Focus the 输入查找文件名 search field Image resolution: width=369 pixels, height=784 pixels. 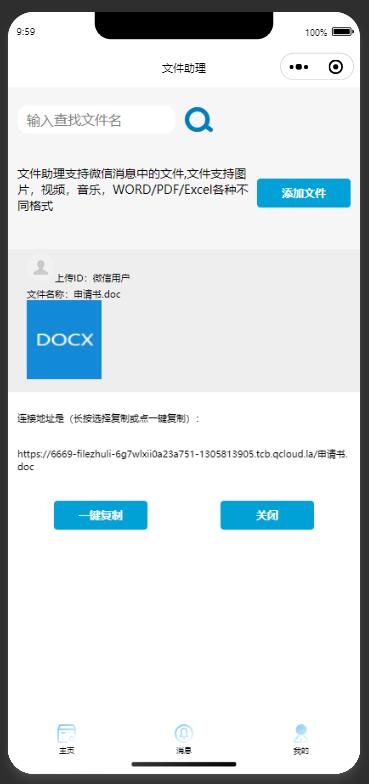coord(96,120)
